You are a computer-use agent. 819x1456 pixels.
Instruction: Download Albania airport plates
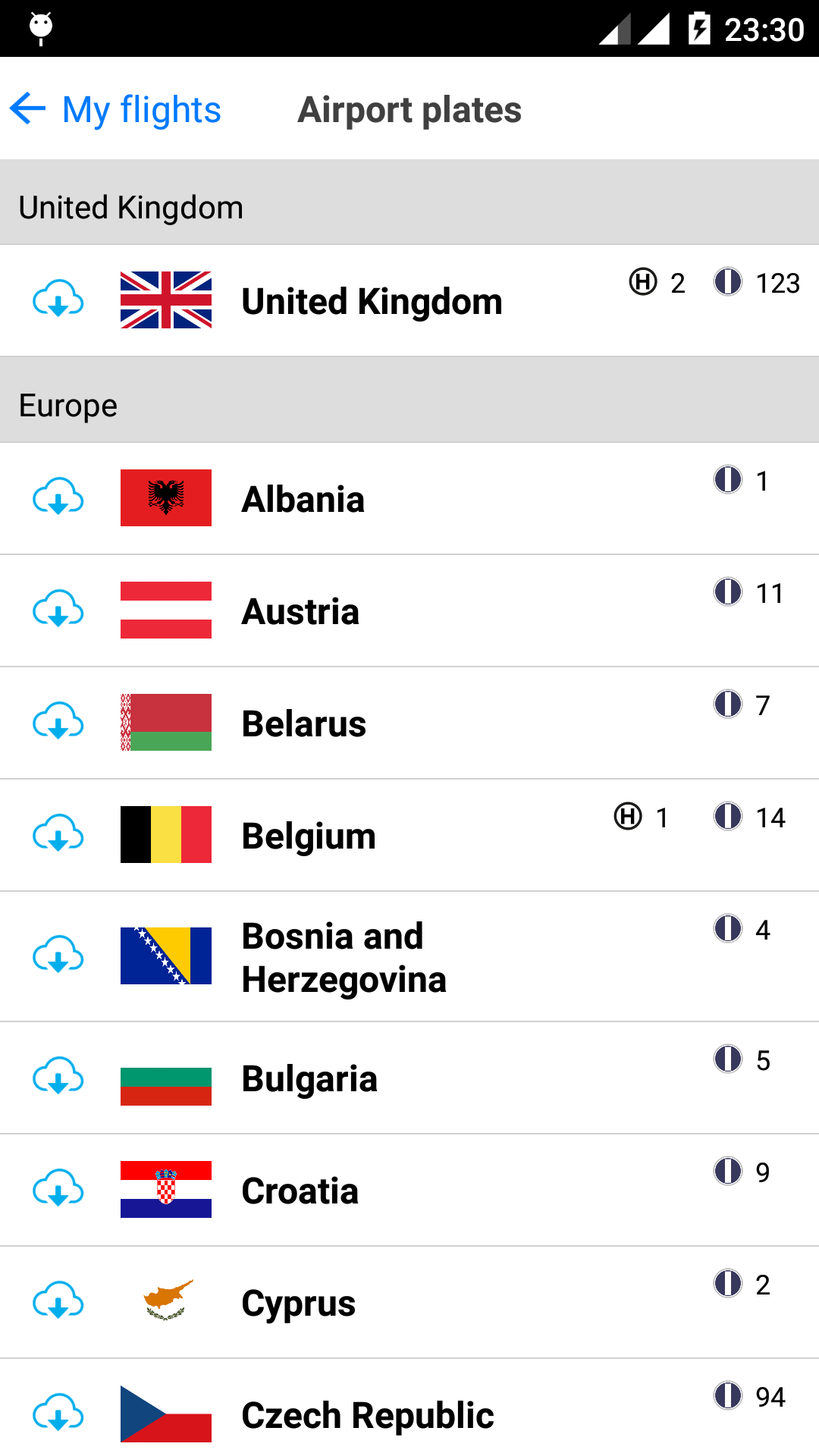(x=58, y=498)
